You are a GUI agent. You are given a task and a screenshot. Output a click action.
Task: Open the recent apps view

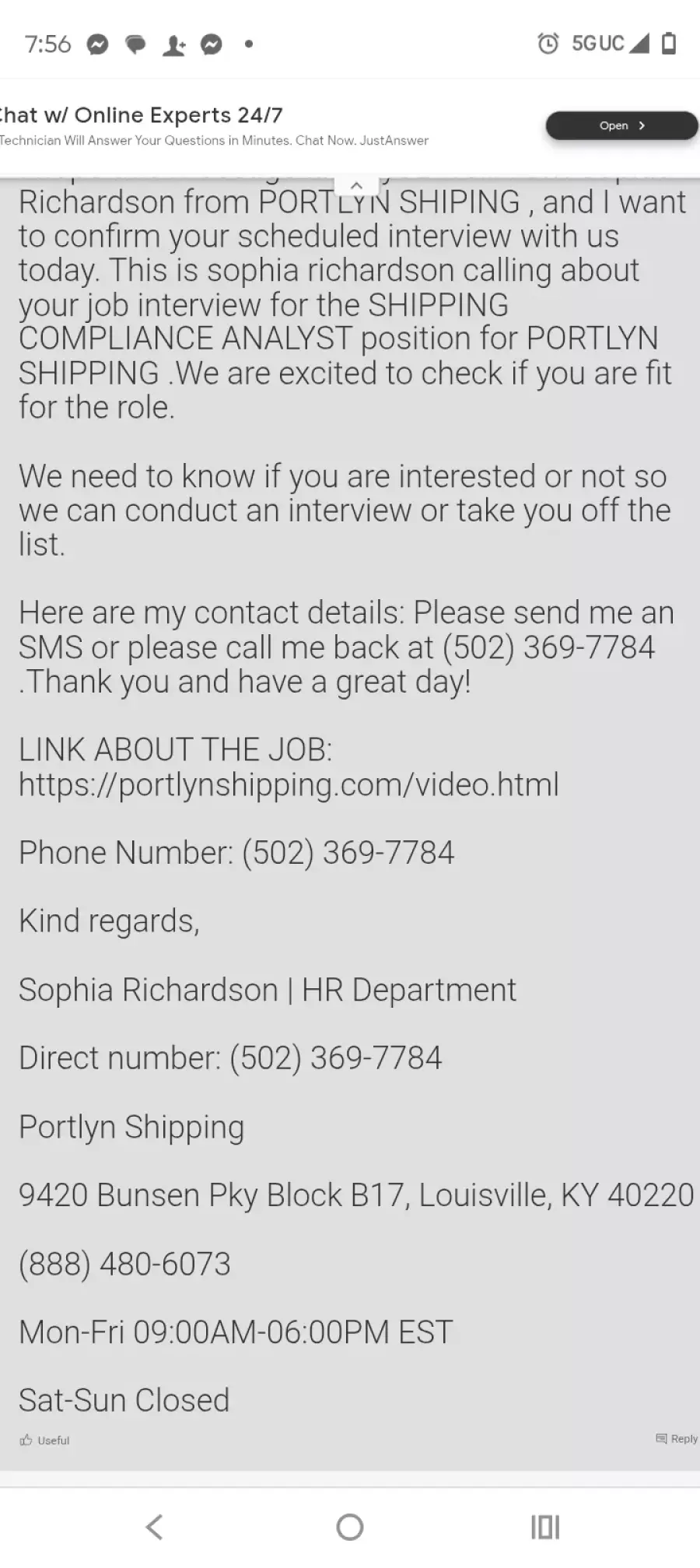point(544,1527)
